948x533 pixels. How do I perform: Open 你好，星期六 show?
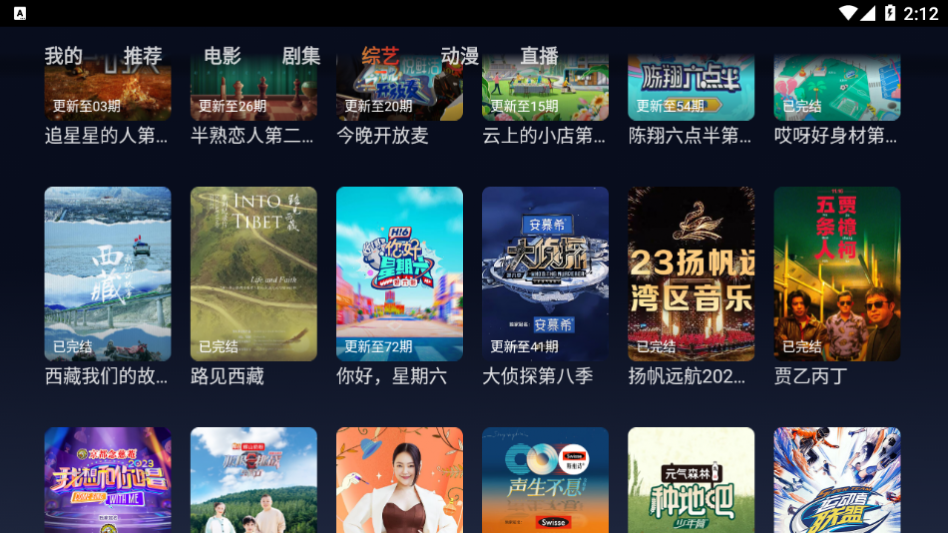click(x=399, y=274)
